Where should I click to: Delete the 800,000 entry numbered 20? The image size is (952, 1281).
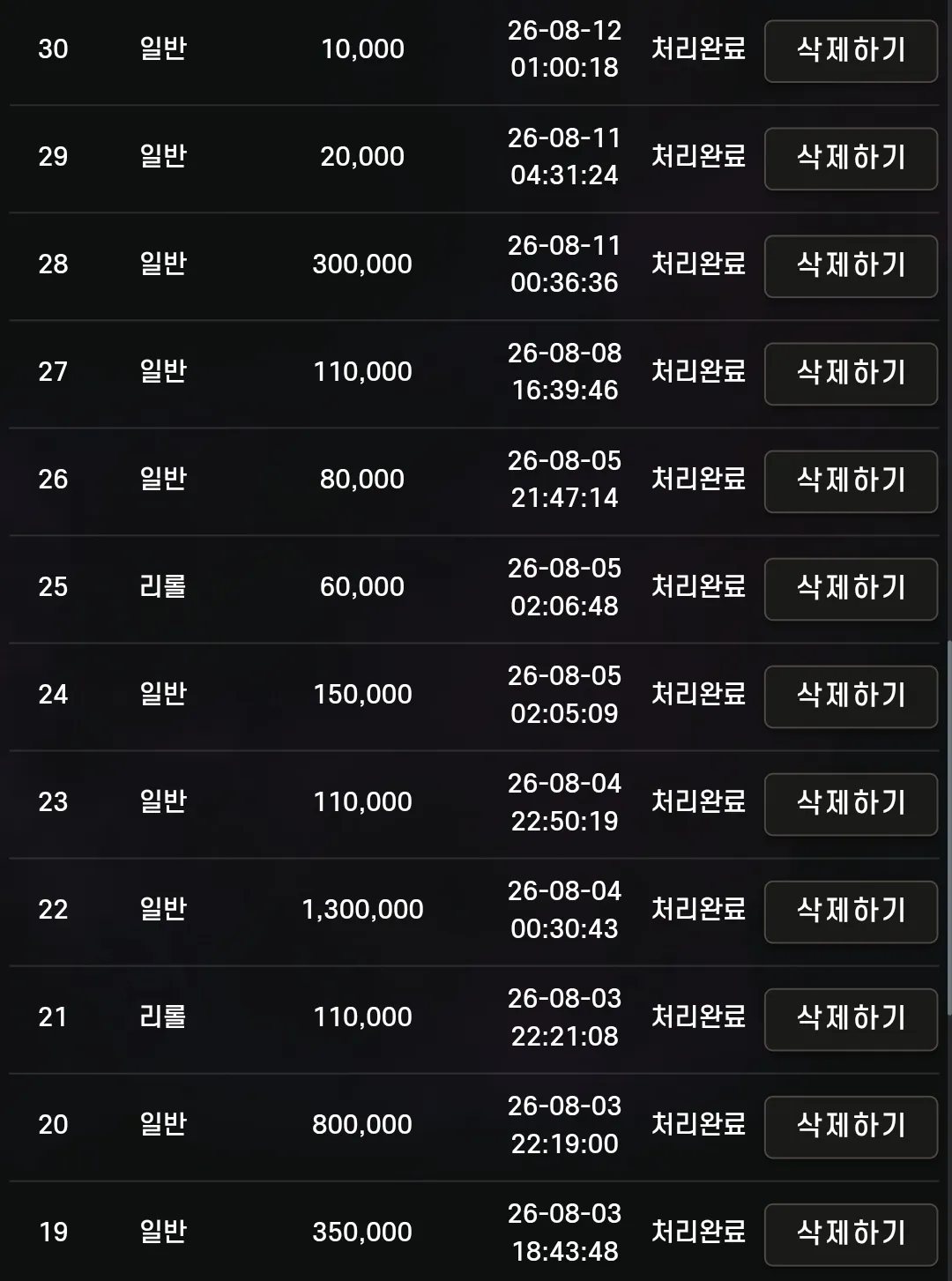pos(851,1127)
